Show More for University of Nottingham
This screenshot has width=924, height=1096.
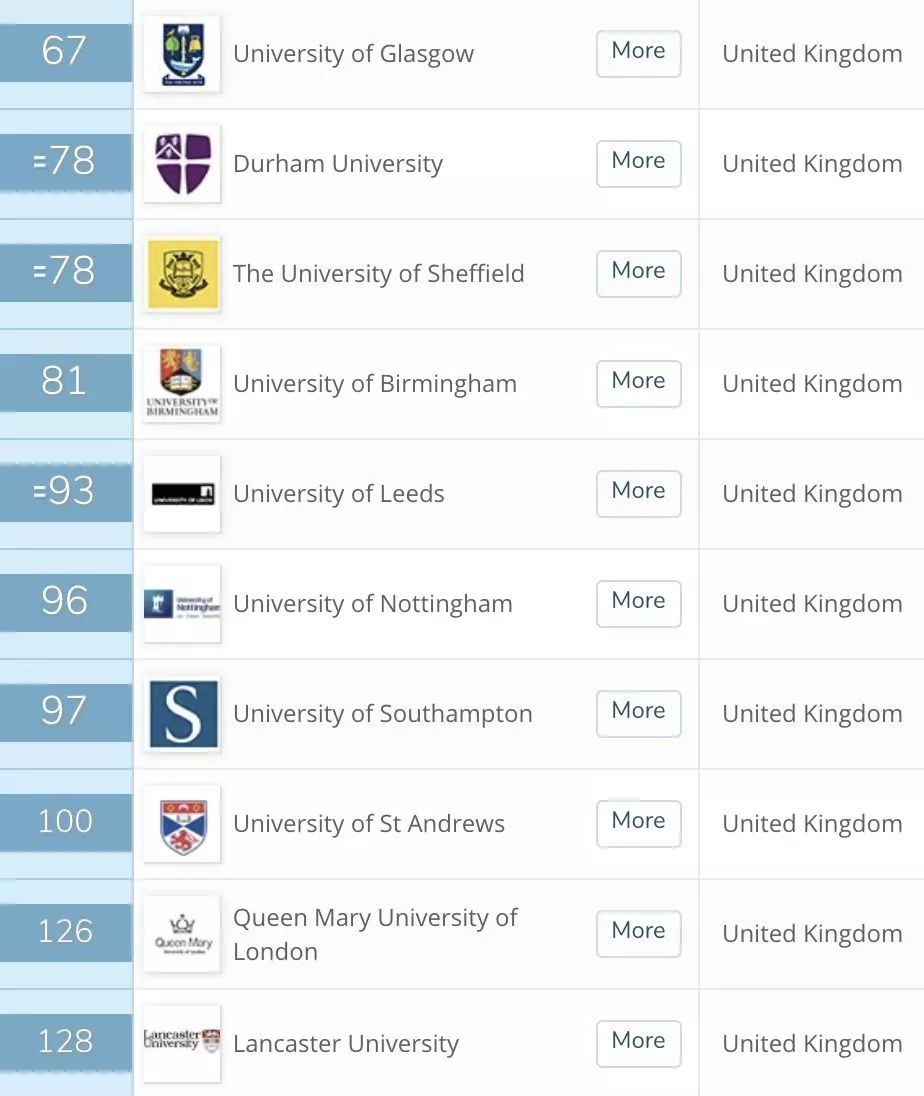tap(638, 603)
